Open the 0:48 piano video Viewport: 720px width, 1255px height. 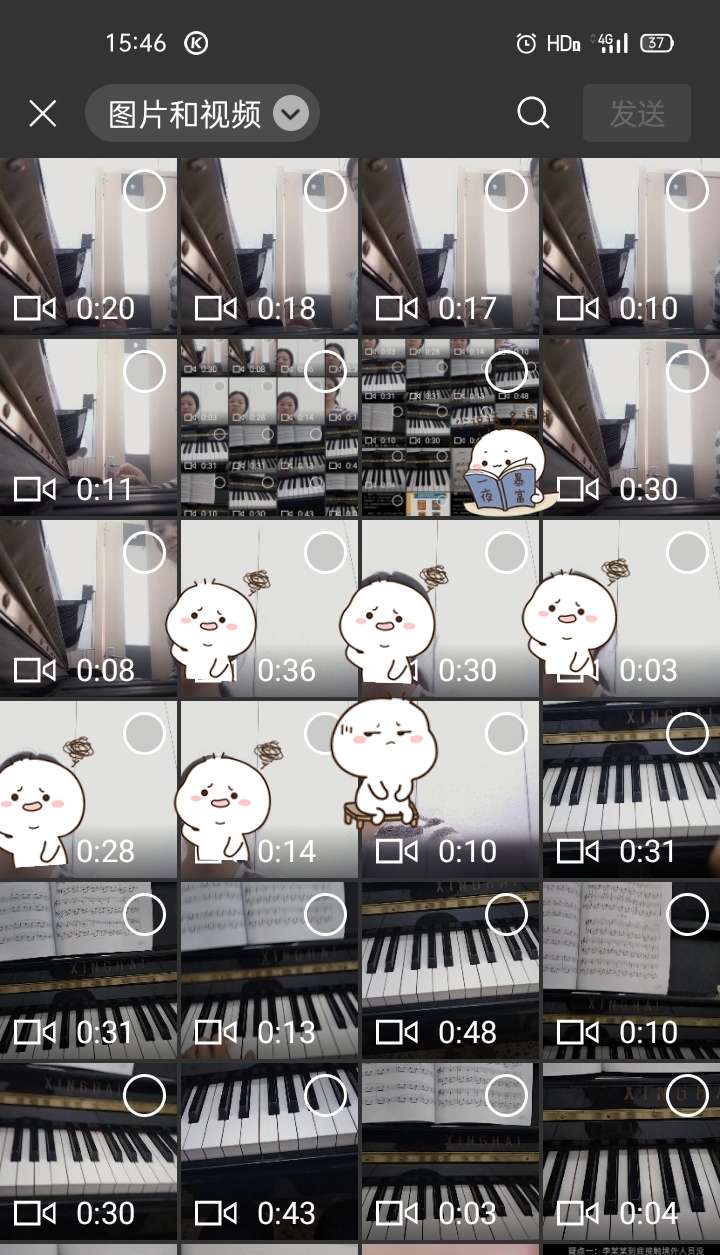pyautogui.click(x=450, y=970)
